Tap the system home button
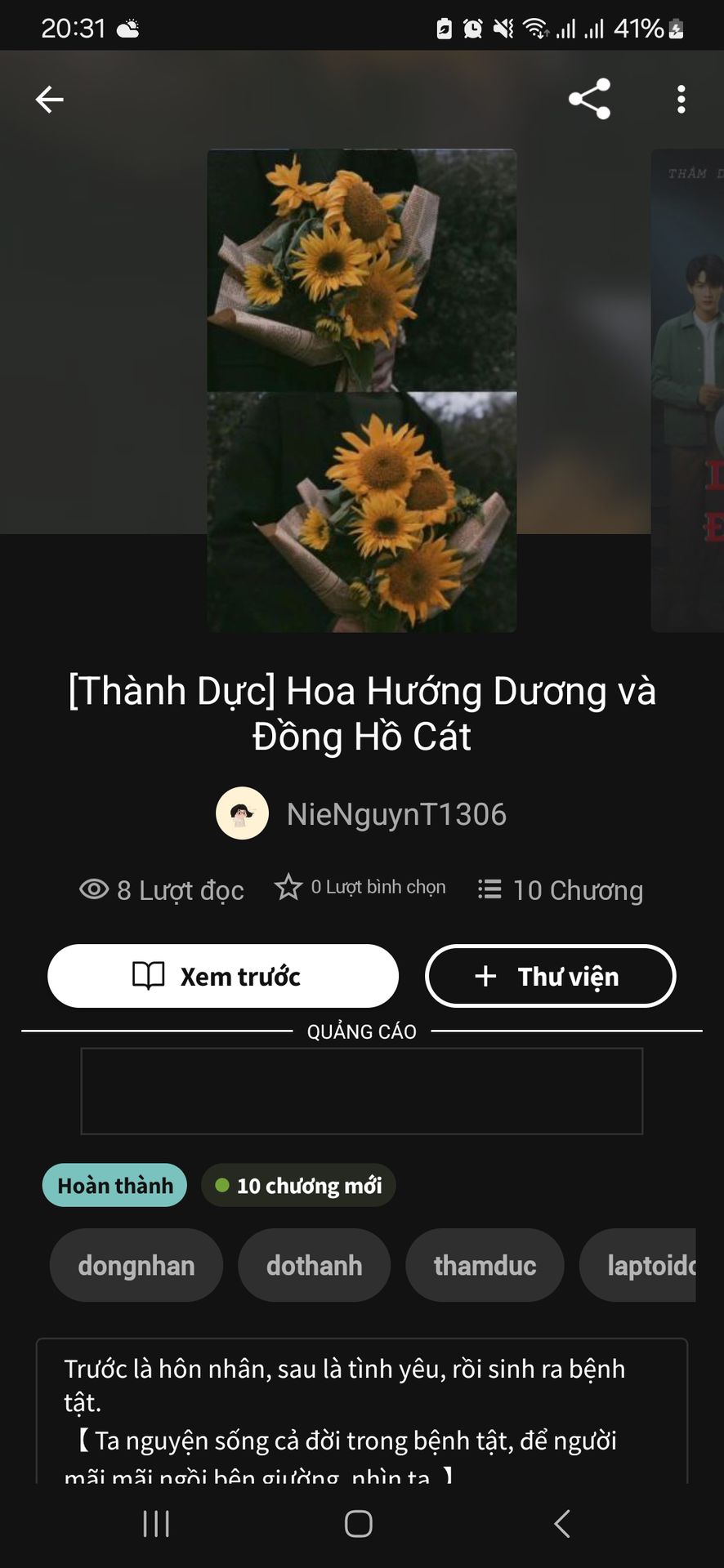The width and height of the screenshot is (724, 1568). (x=359, y=1523)
